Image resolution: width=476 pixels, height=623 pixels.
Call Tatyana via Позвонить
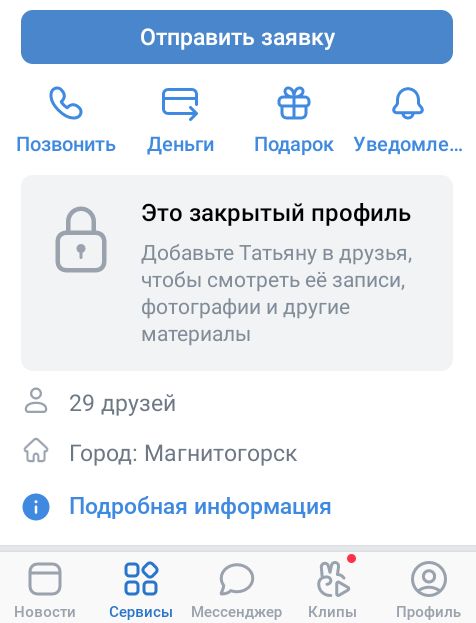66,120
